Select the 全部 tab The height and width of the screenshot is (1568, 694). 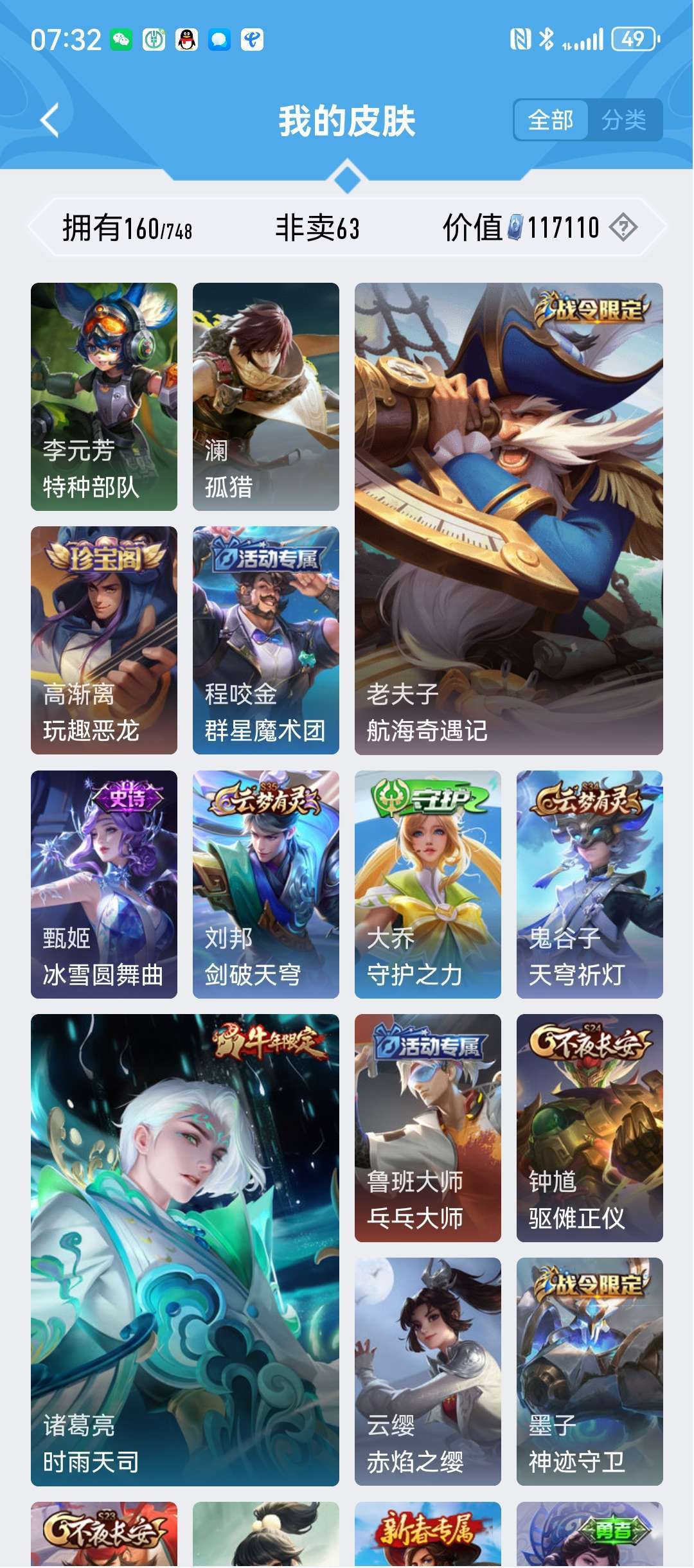pos(551,120)
